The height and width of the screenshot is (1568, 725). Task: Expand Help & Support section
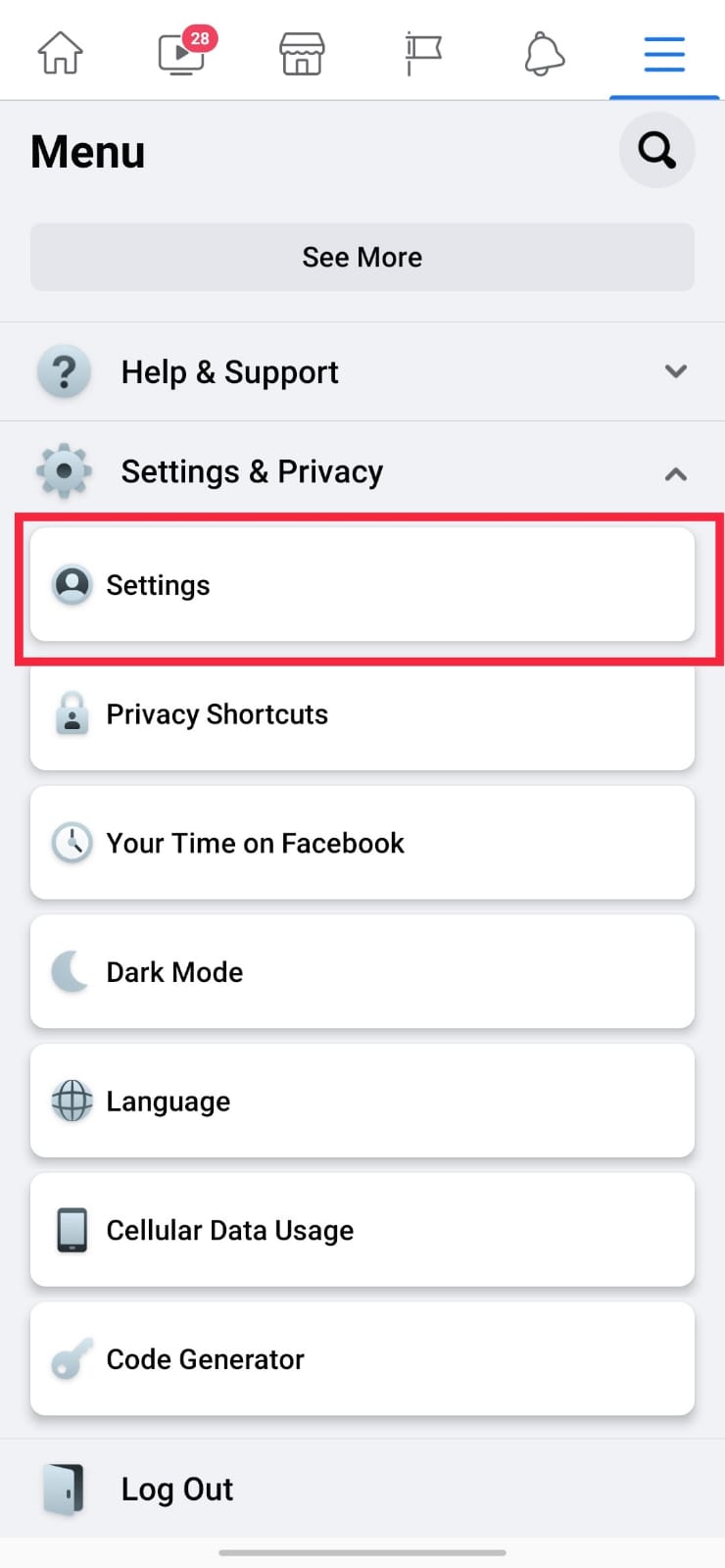tap(362, 372)
